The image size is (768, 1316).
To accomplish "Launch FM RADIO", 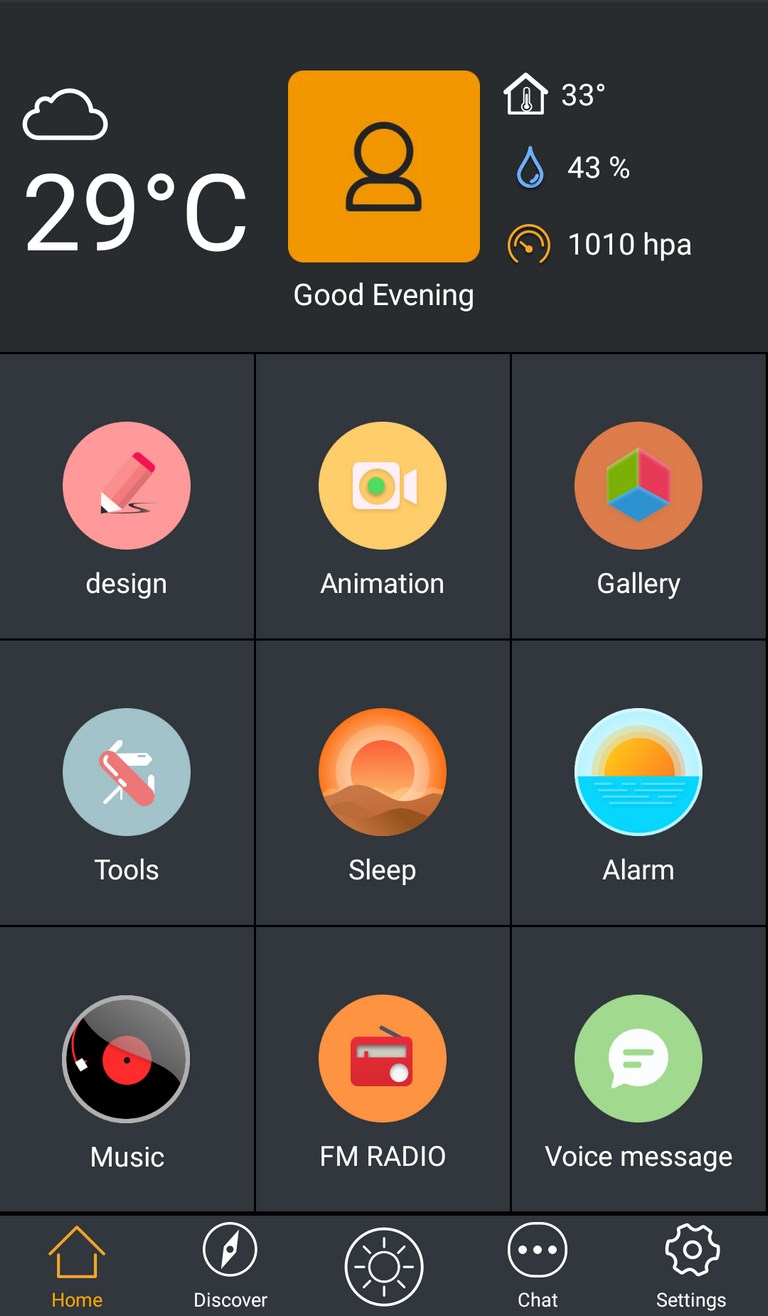I will [383, 1069].
